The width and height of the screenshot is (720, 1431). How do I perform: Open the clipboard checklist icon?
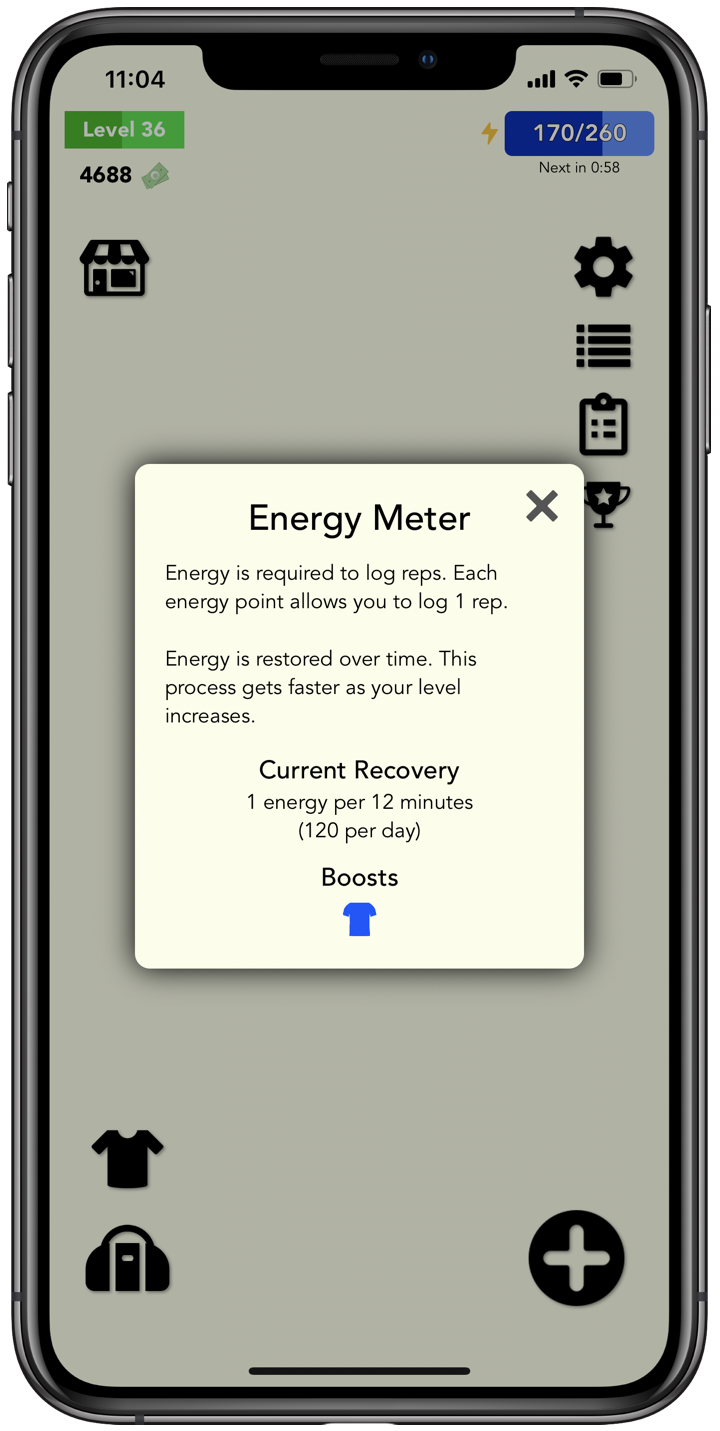pyautogui.click(x=604, y=425)
